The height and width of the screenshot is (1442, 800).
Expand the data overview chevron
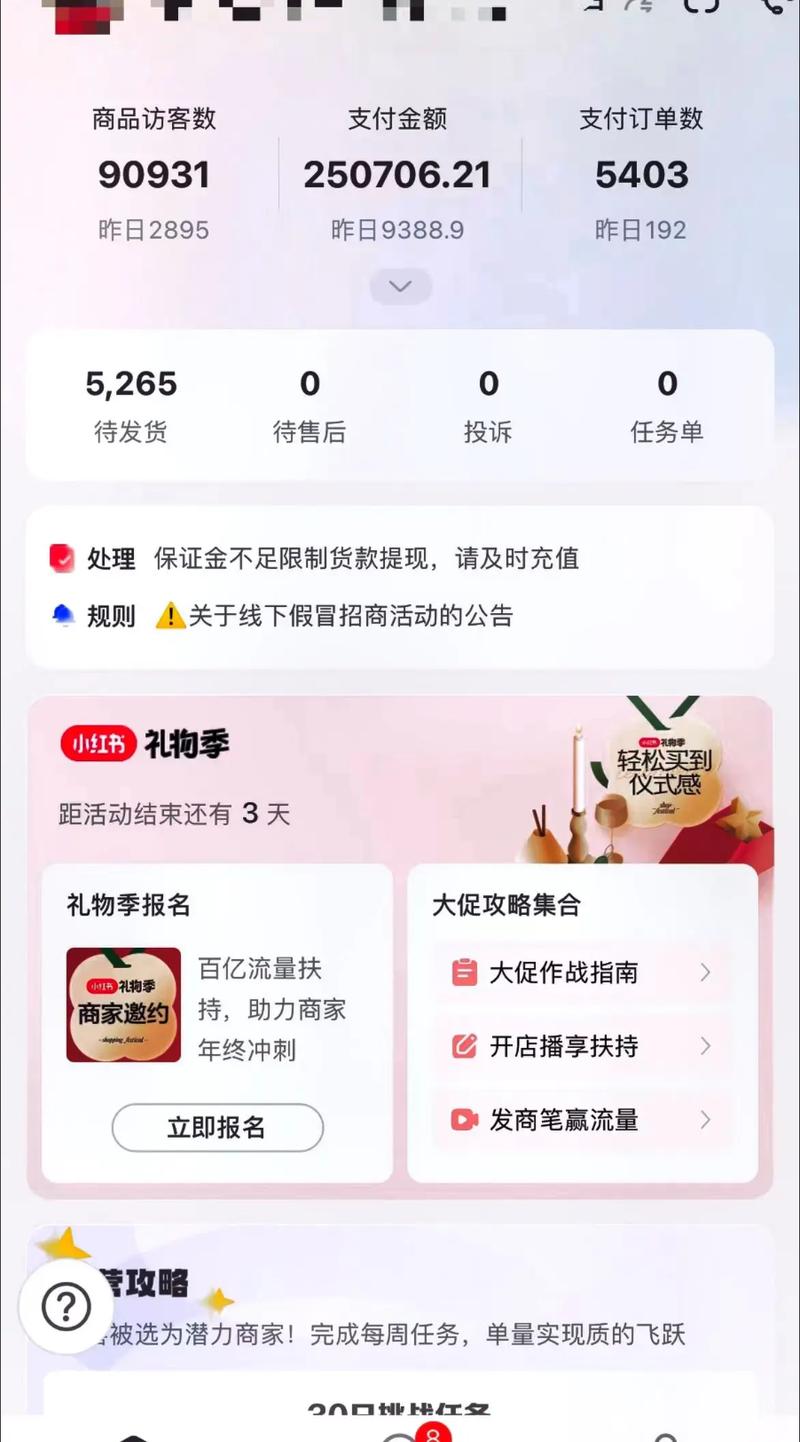tap(401, 287)
